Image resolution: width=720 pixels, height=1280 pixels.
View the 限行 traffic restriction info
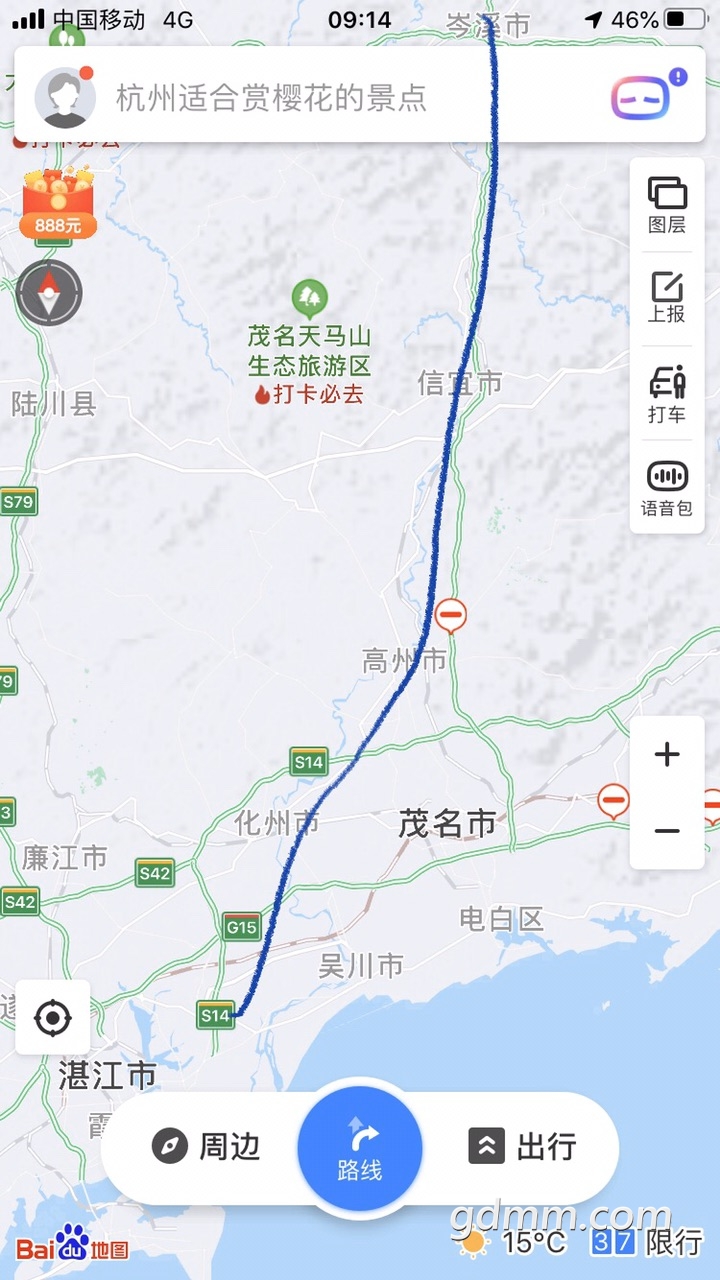point(647,1242)
